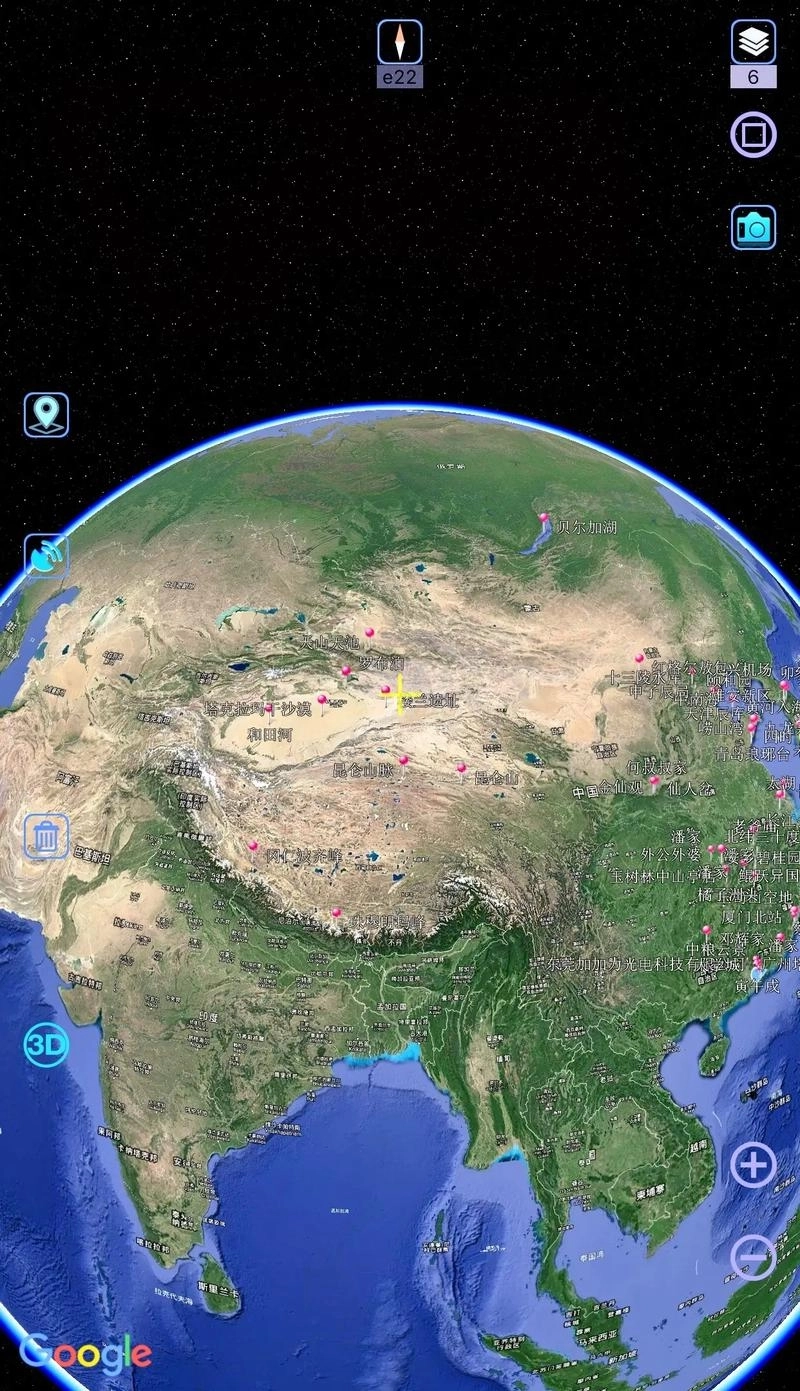
Task: Click the 昆仑山 mountain marker
Action: click(461, 769)
